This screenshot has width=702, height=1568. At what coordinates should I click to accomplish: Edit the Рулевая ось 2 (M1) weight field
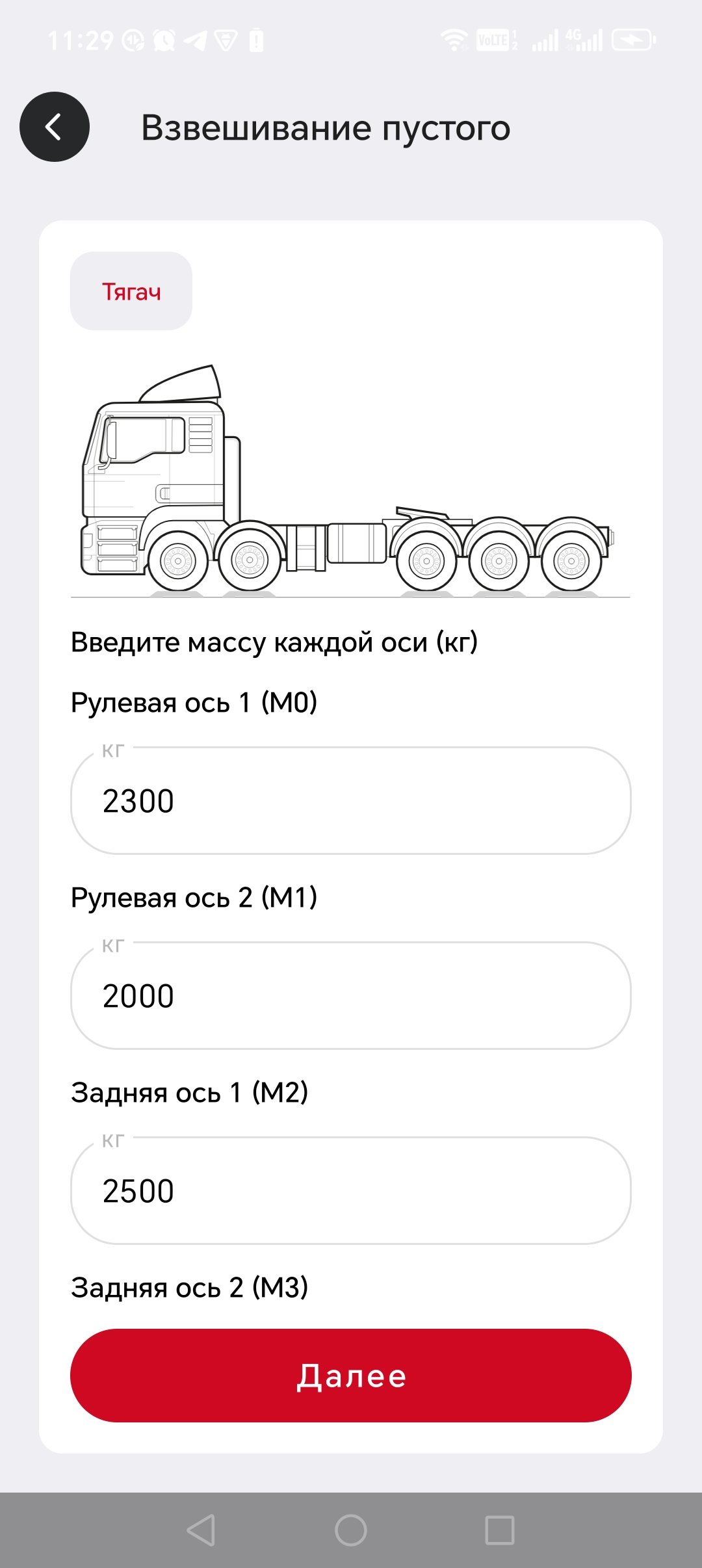click(351, 995)
